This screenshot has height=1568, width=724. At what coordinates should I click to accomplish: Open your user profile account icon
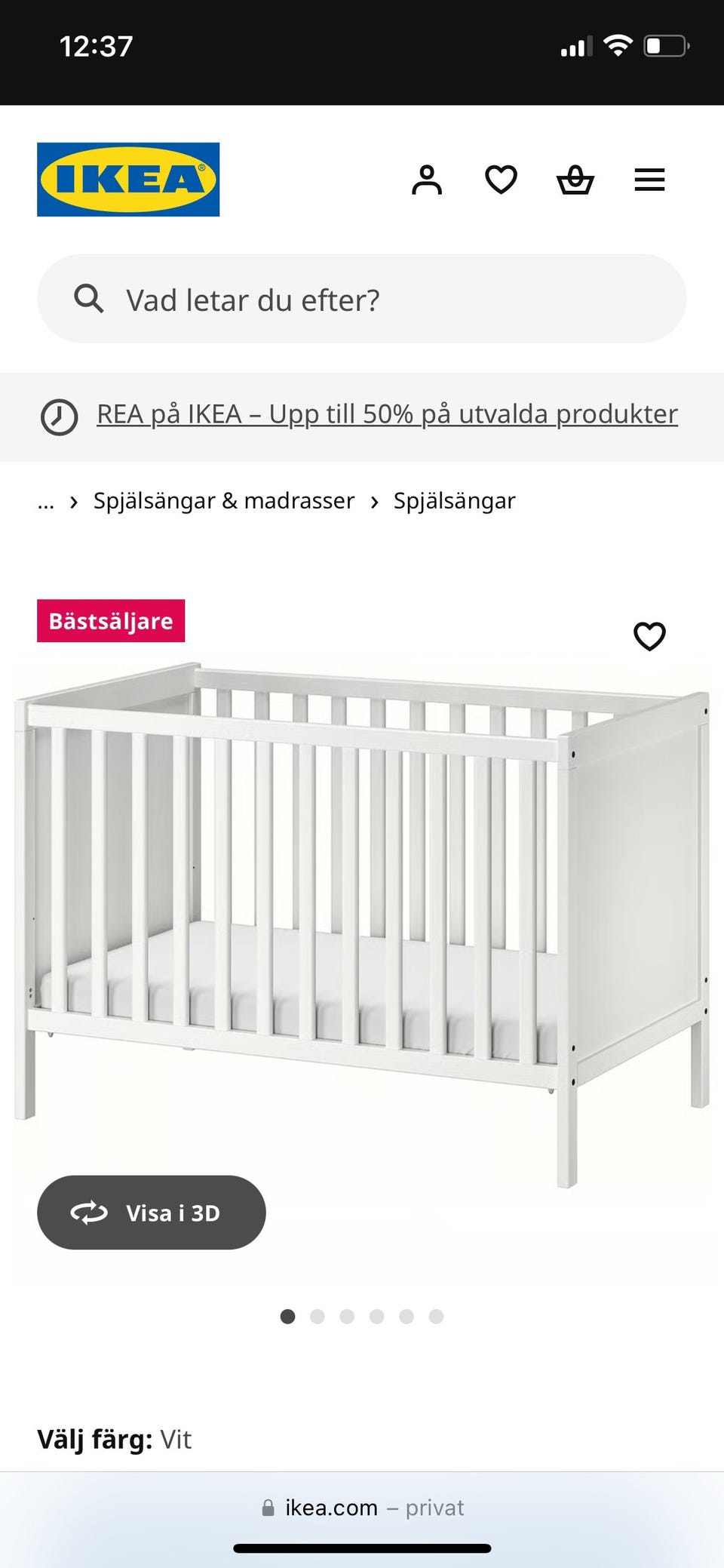click(x=428, y=180)
